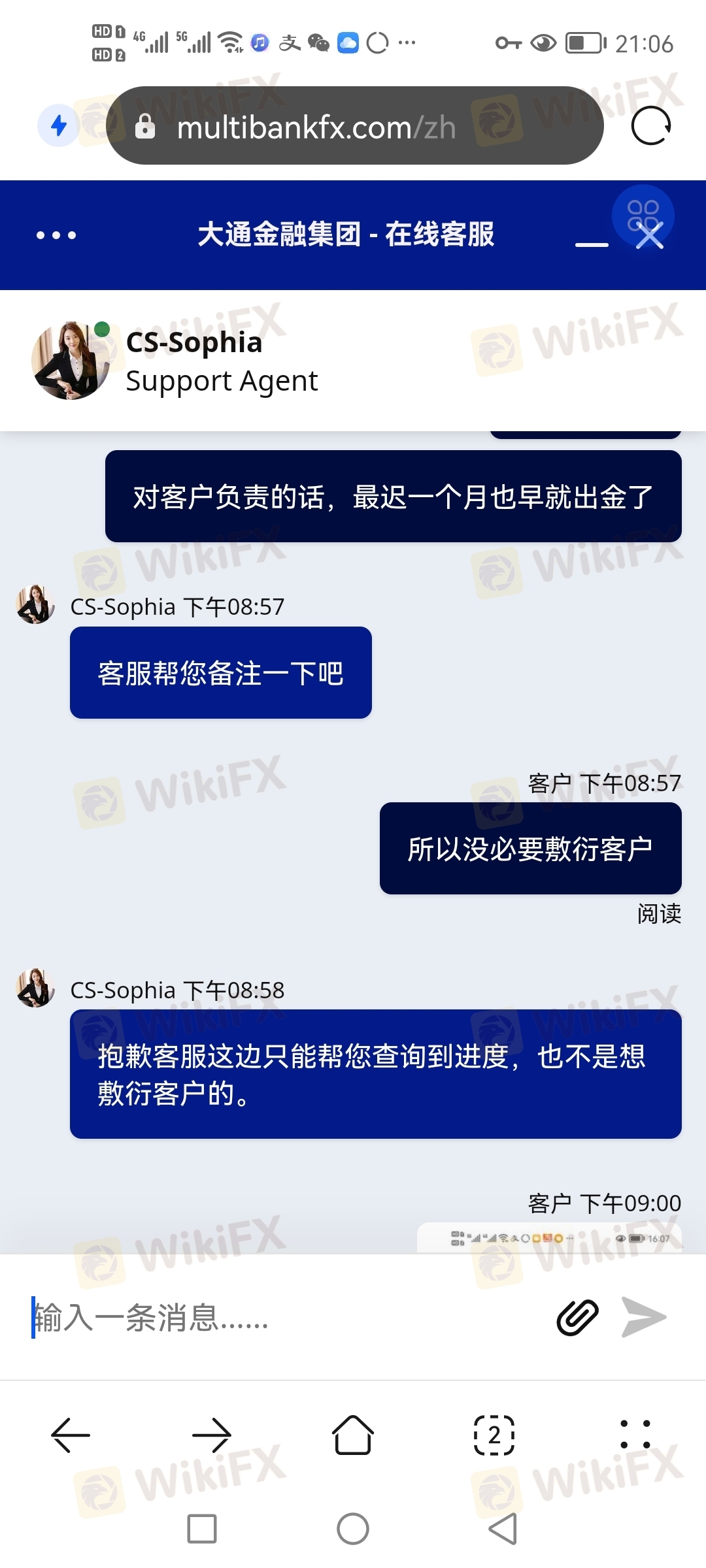
Task: Open the browser home page
Action: 353,1435
